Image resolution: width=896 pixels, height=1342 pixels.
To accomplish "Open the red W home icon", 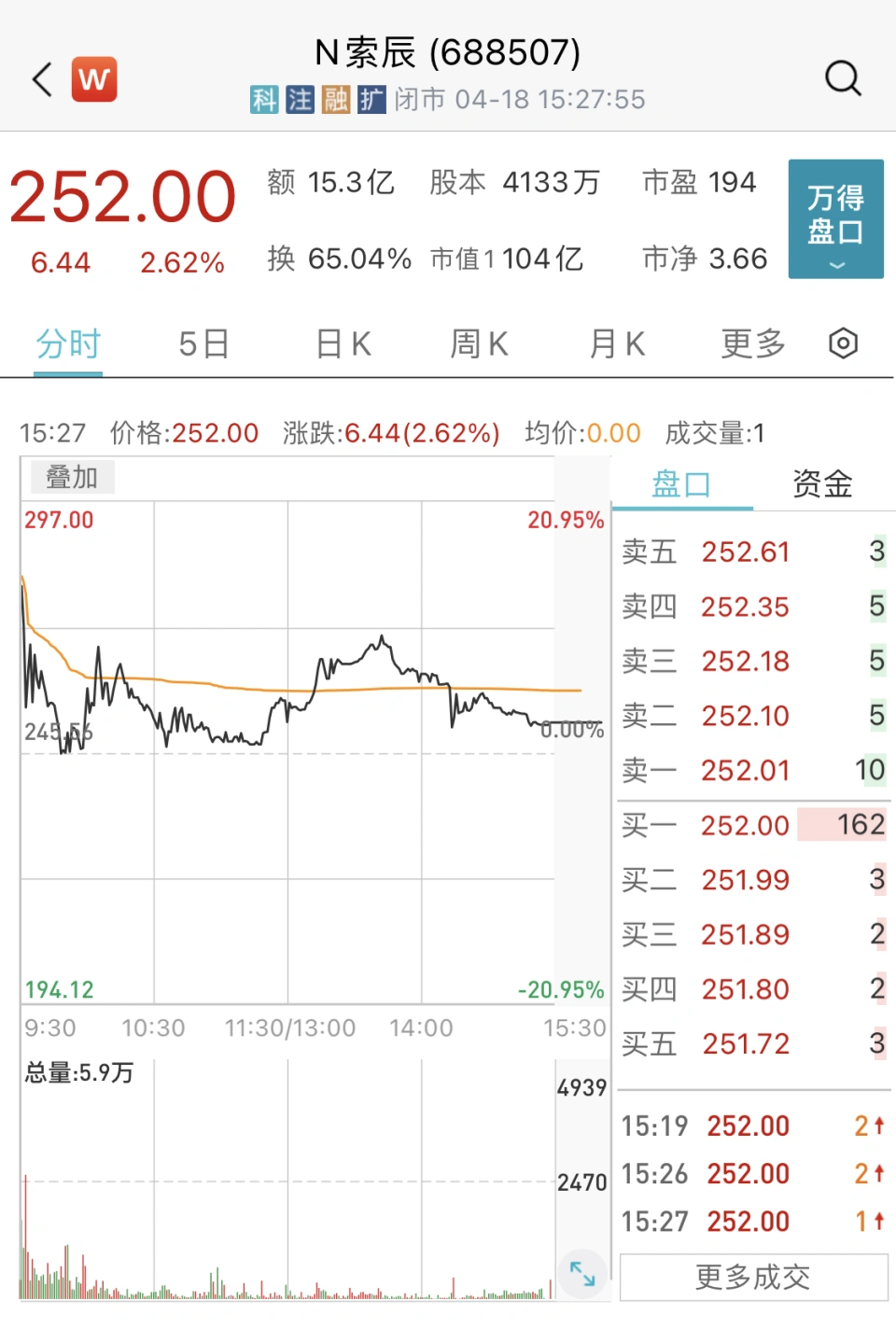I will pyautogui.click(x=94, y=79).
